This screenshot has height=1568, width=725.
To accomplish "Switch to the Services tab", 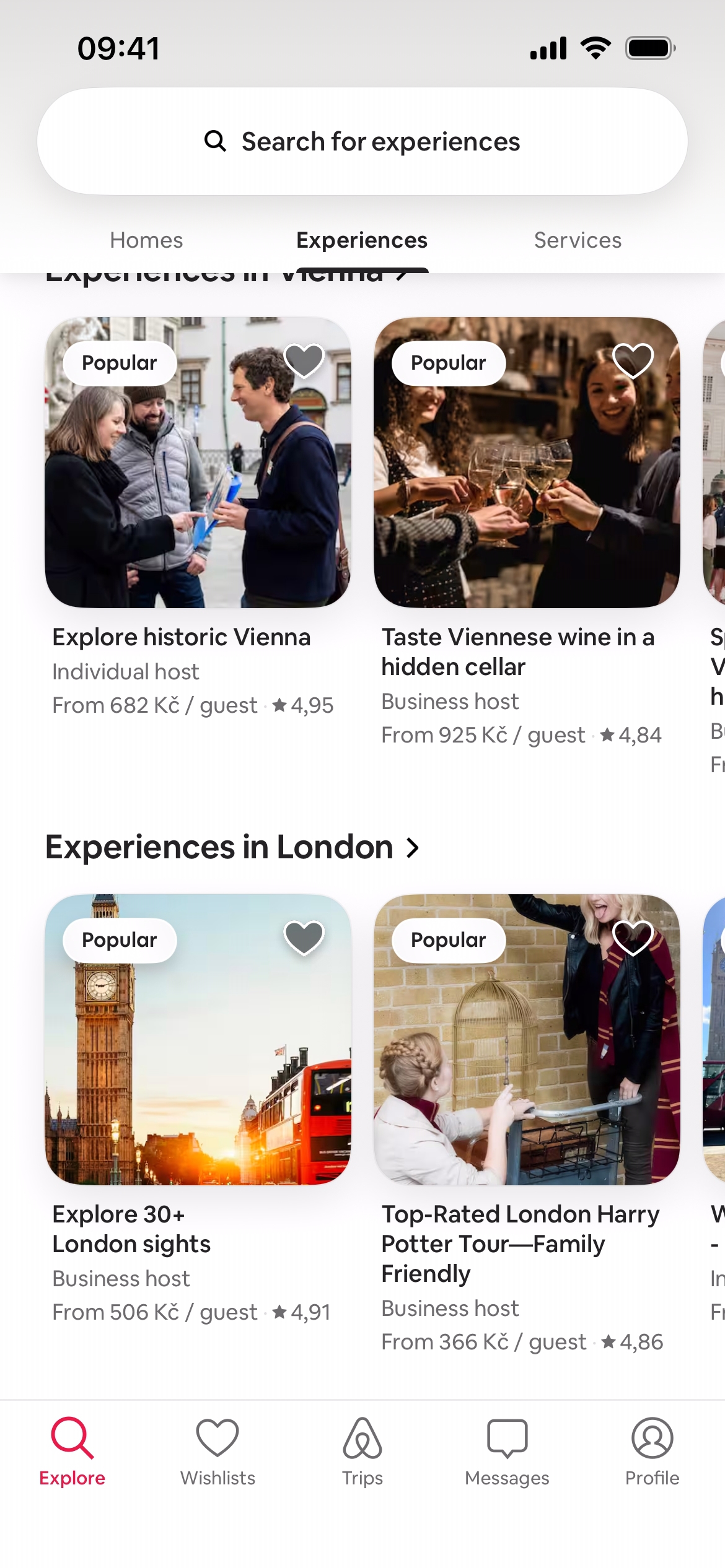I will (578, 240).
